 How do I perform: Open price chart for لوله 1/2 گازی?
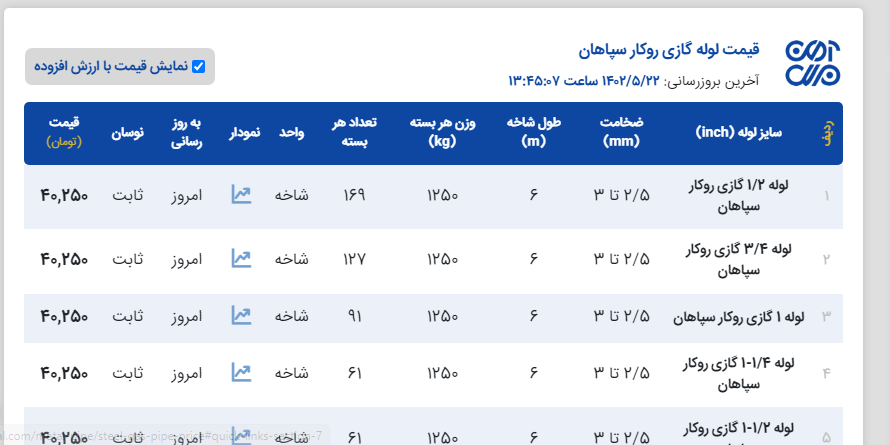(x=241, y=194)
